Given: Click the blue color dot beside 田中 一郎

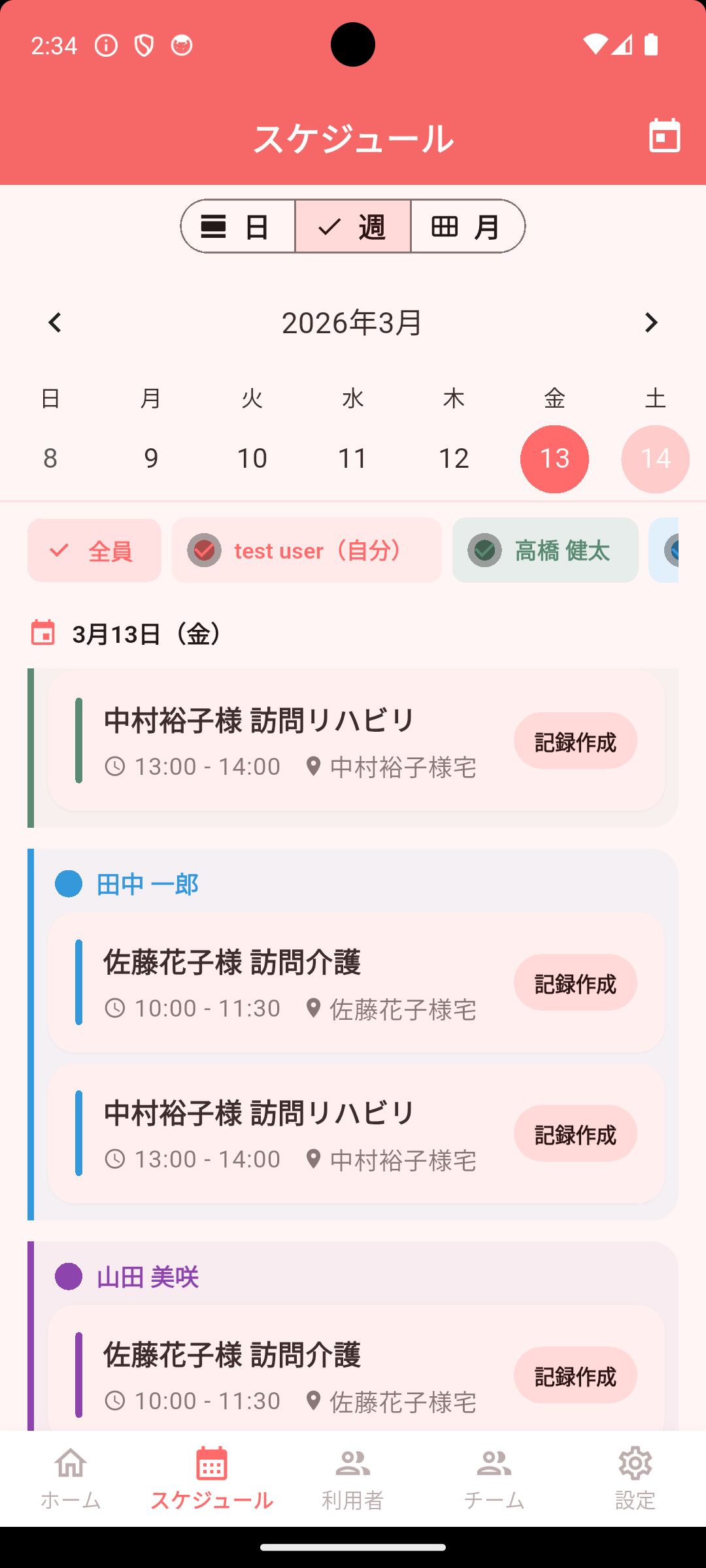Looking at the screenshot, I should coord(68,883).
